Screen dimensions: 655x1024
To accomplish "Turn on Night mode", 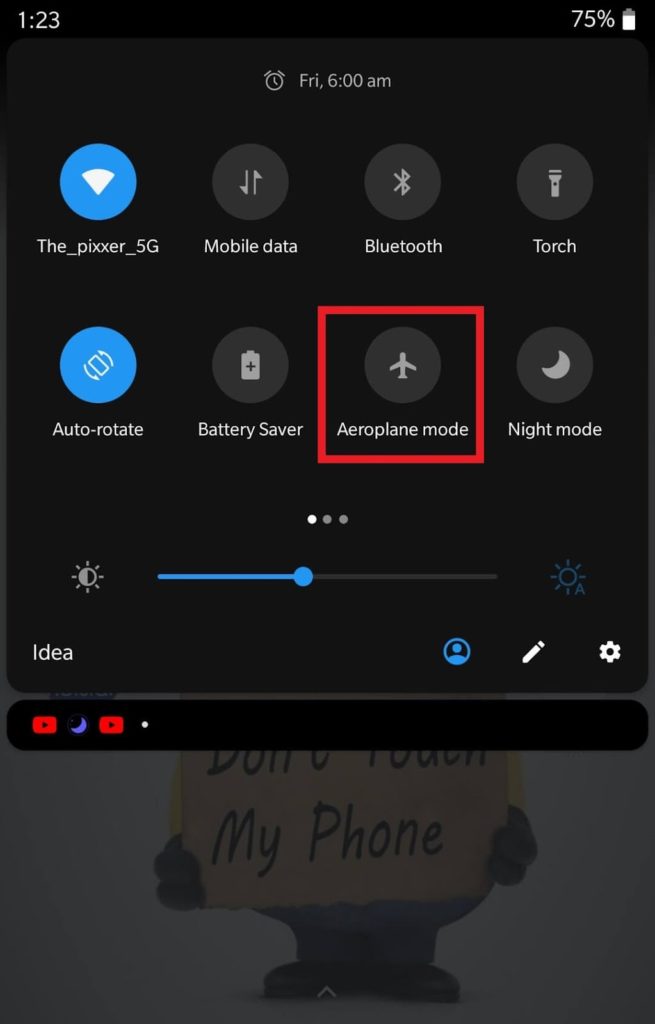I will 554,365.
